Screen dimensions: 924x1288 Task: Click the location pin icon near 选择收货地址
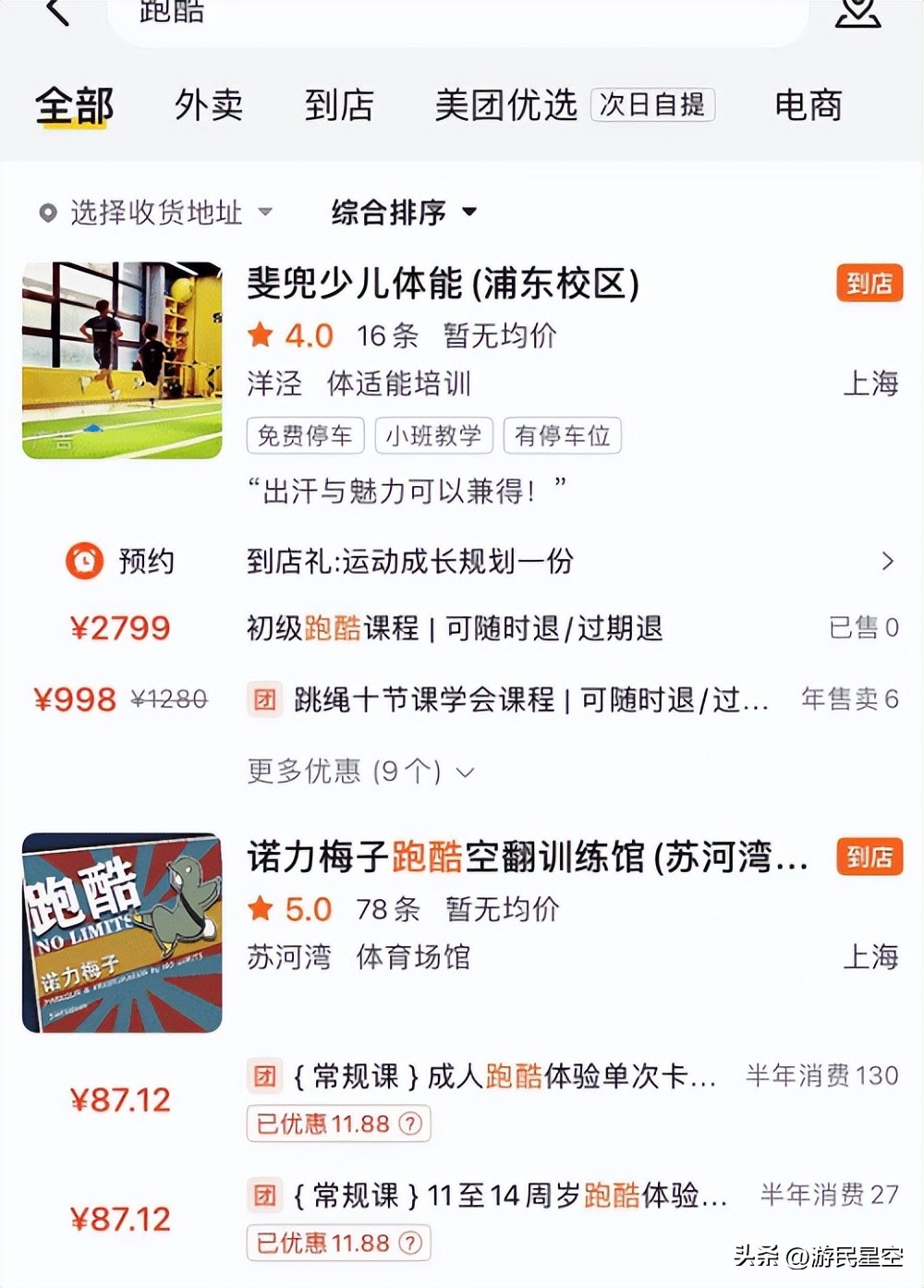pyautogui.click(x=45, y=213)
